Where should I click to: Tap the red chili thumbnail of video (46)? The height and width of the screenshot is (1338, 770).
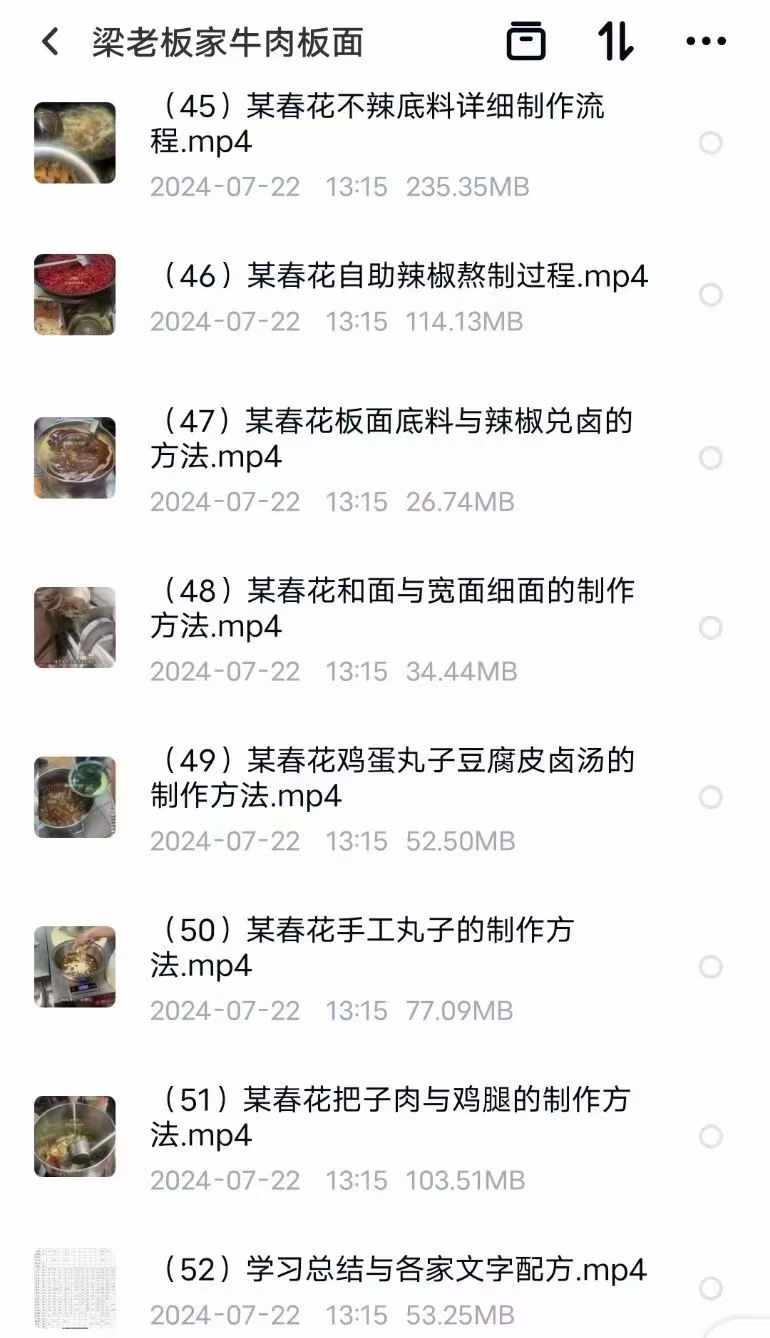74,295
